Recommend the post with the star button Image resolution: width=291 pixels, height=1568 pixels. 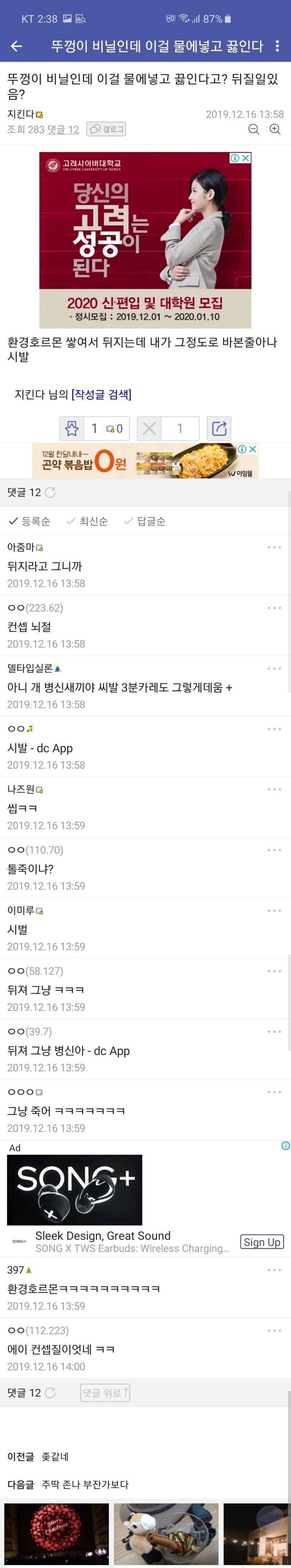pos(72,429)
